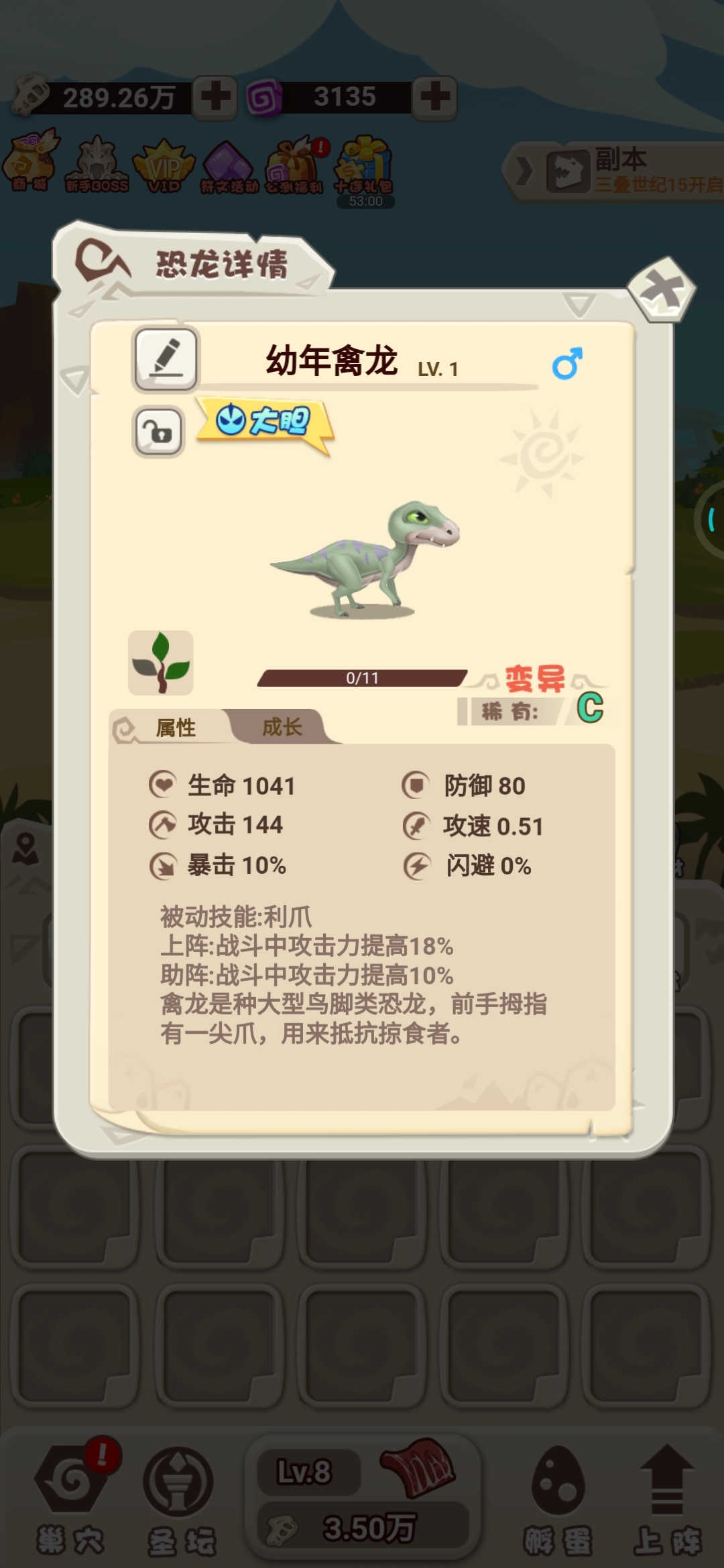
Task: Tap the sprout growth-stage icon
Action: pos(161,663)
